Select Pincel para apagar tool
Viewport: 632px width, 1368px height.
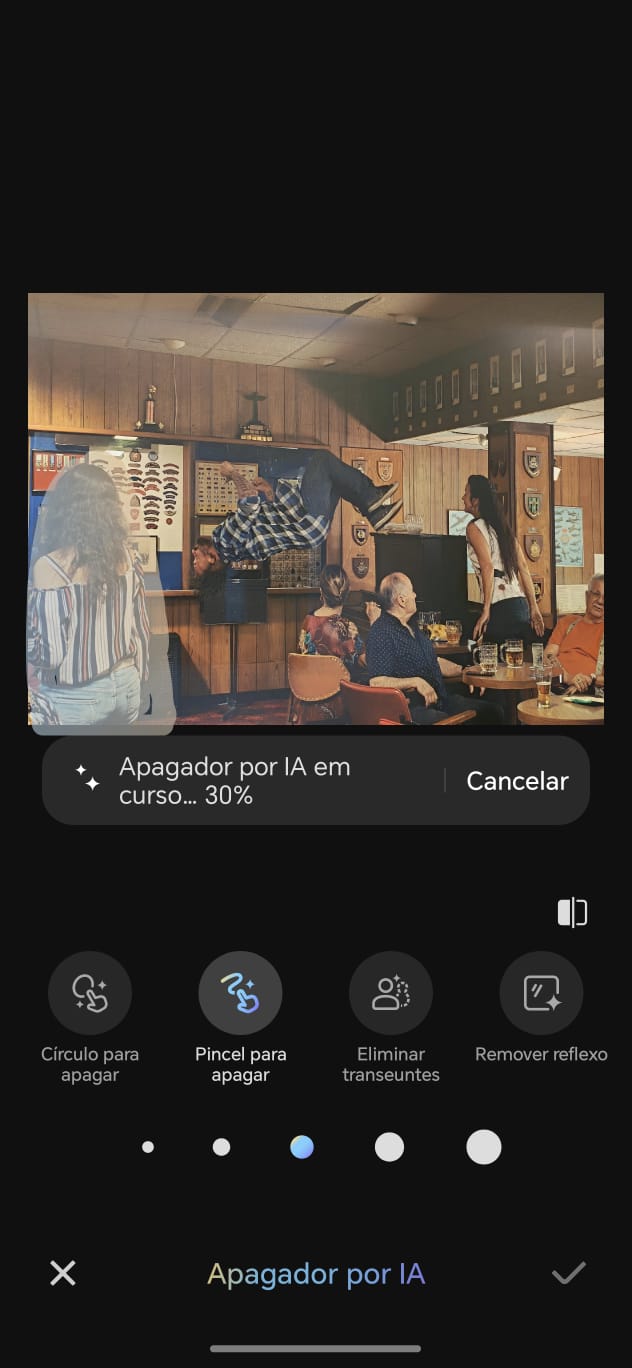[240, 993]
